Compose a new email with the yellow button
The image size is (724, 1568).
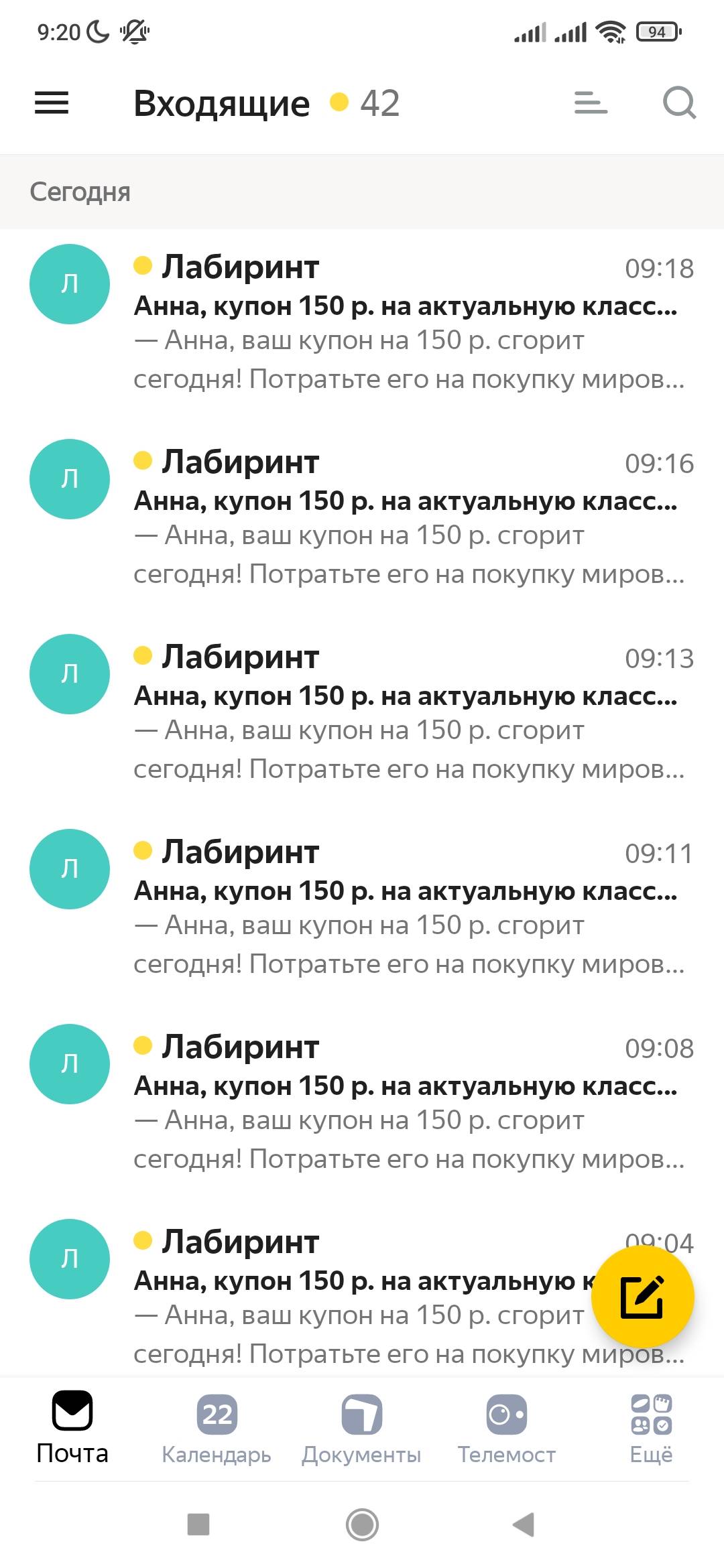[x=642, y=1297]
